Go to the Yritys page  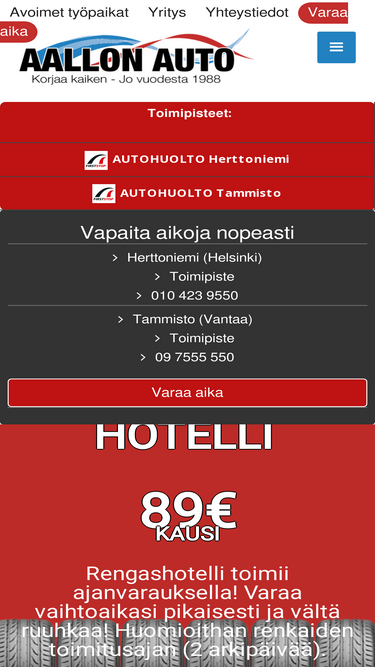click(167, 12)
